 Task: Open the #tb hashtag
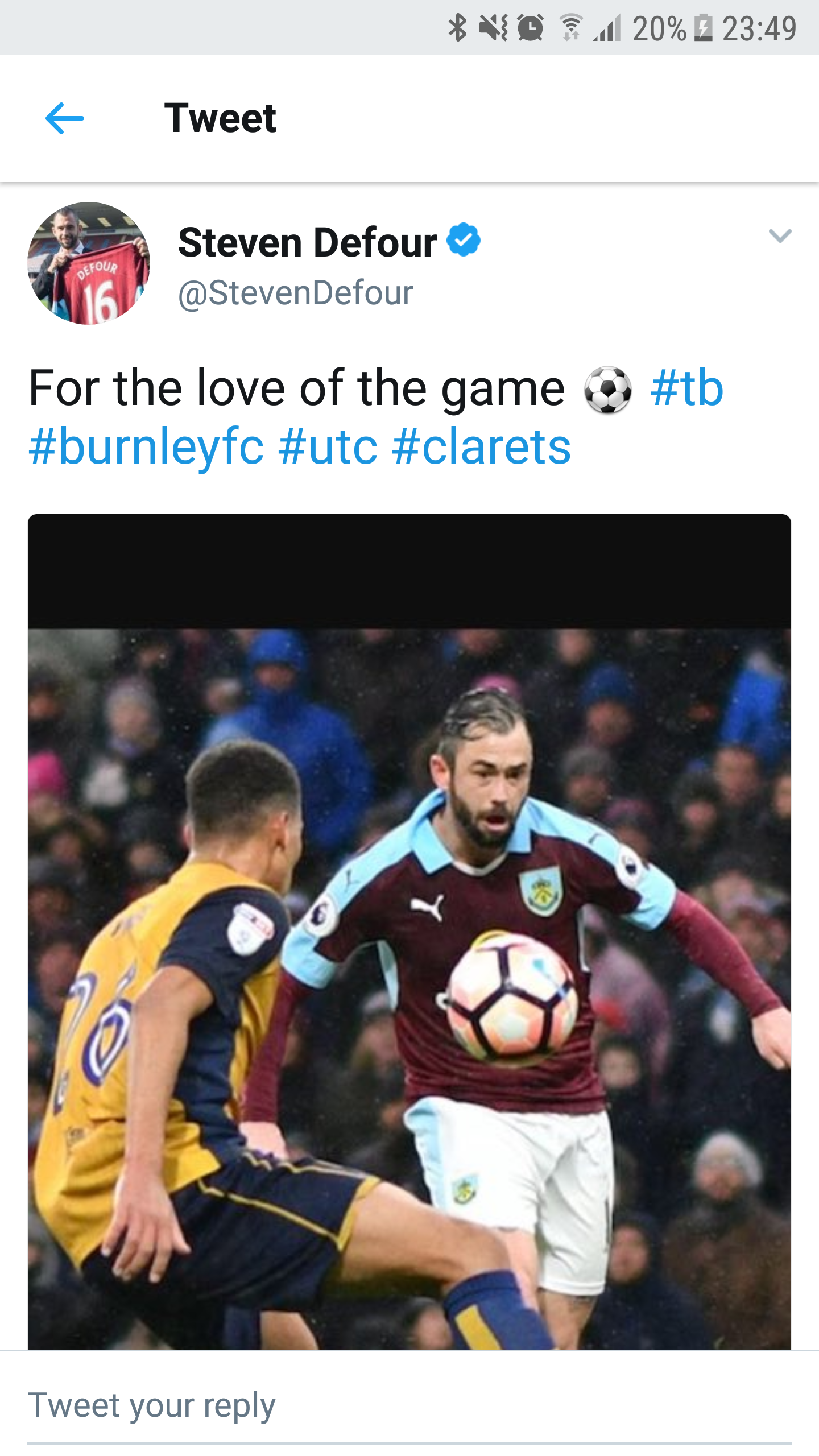686,388
